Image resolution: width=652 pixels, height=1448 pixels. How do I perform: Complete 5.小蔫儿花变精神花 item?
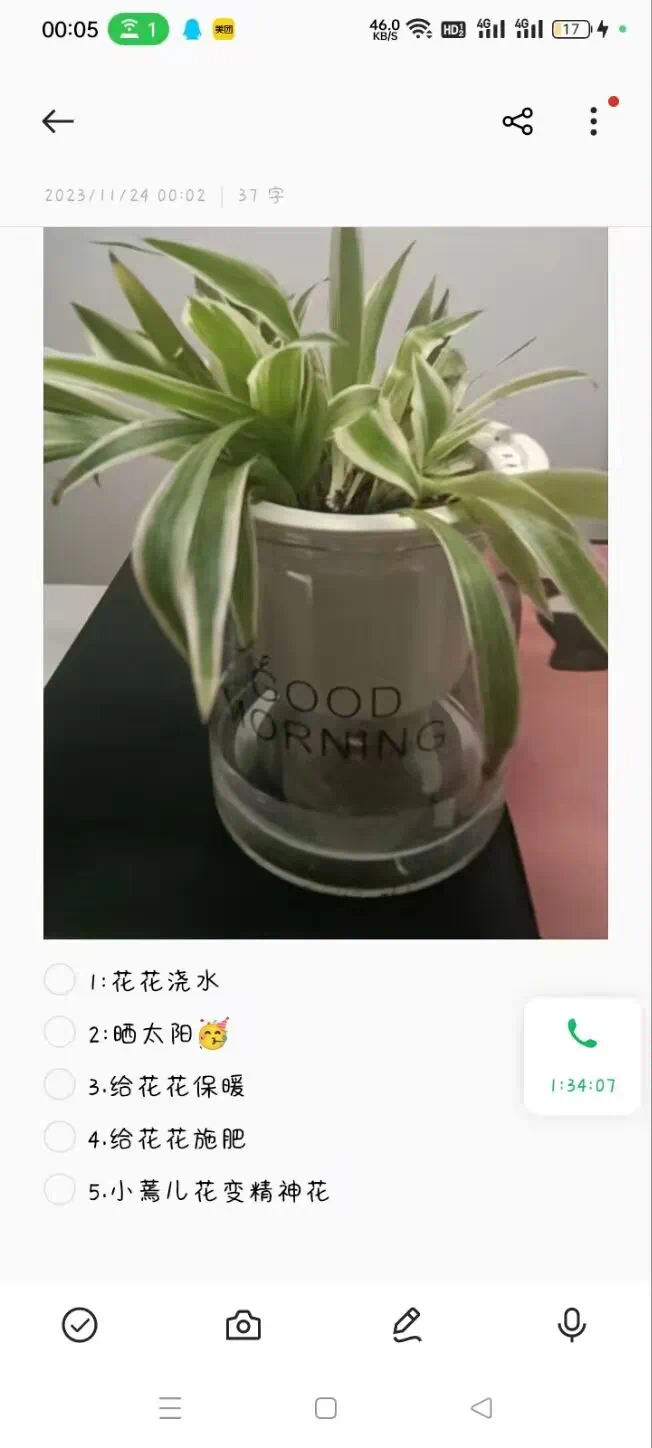pos(60,1190)
